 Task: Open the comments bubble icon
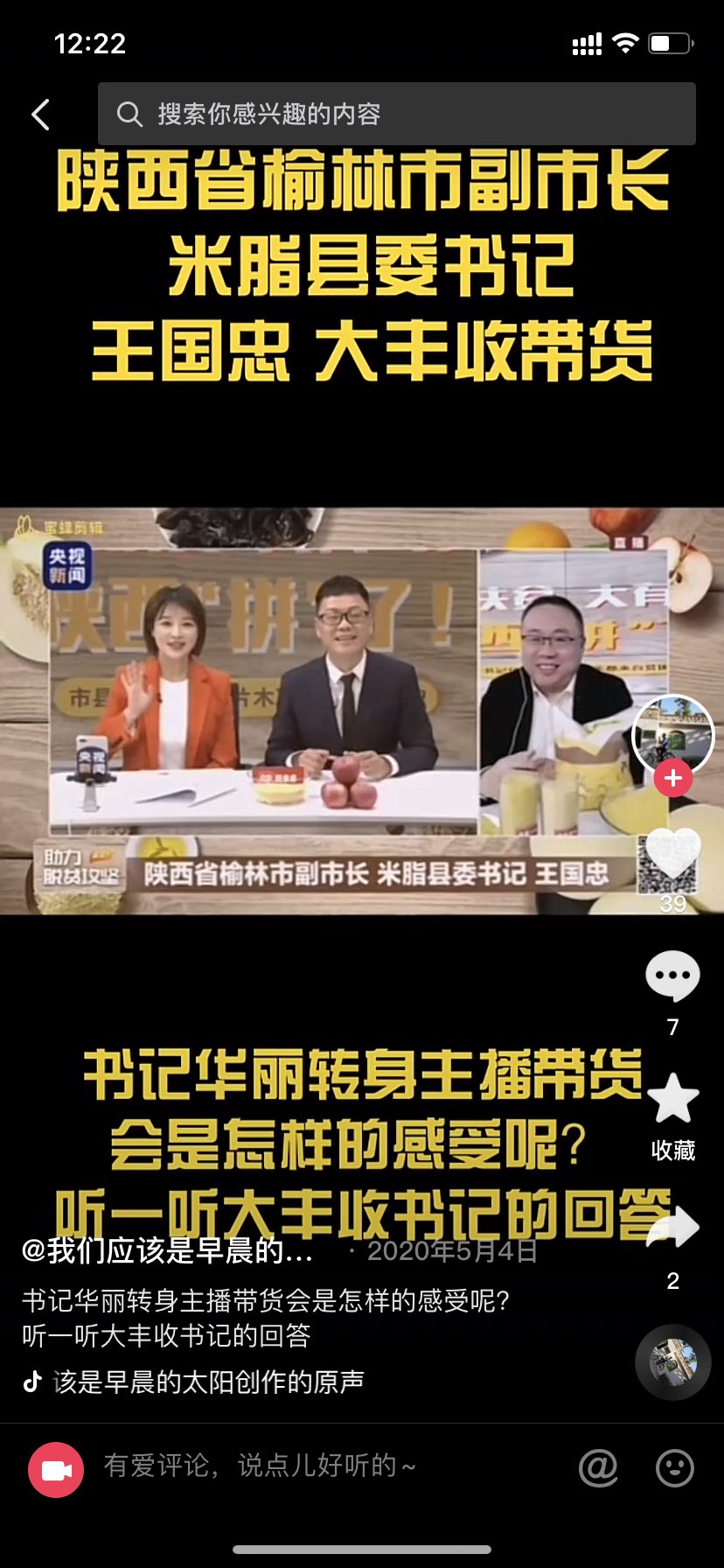(672, 976)
